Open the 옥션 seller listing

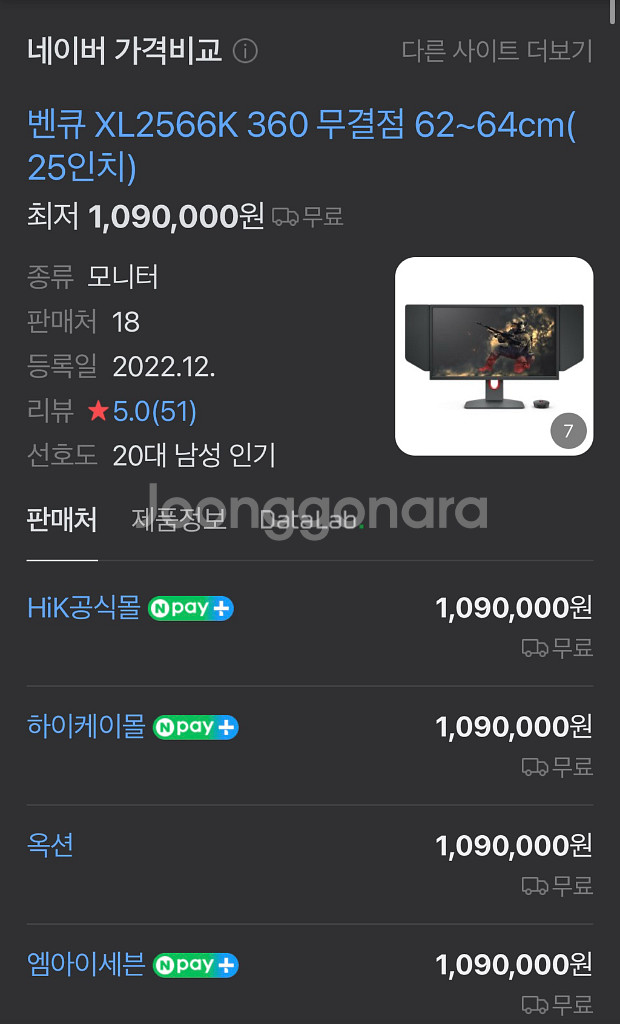[50, 845]
